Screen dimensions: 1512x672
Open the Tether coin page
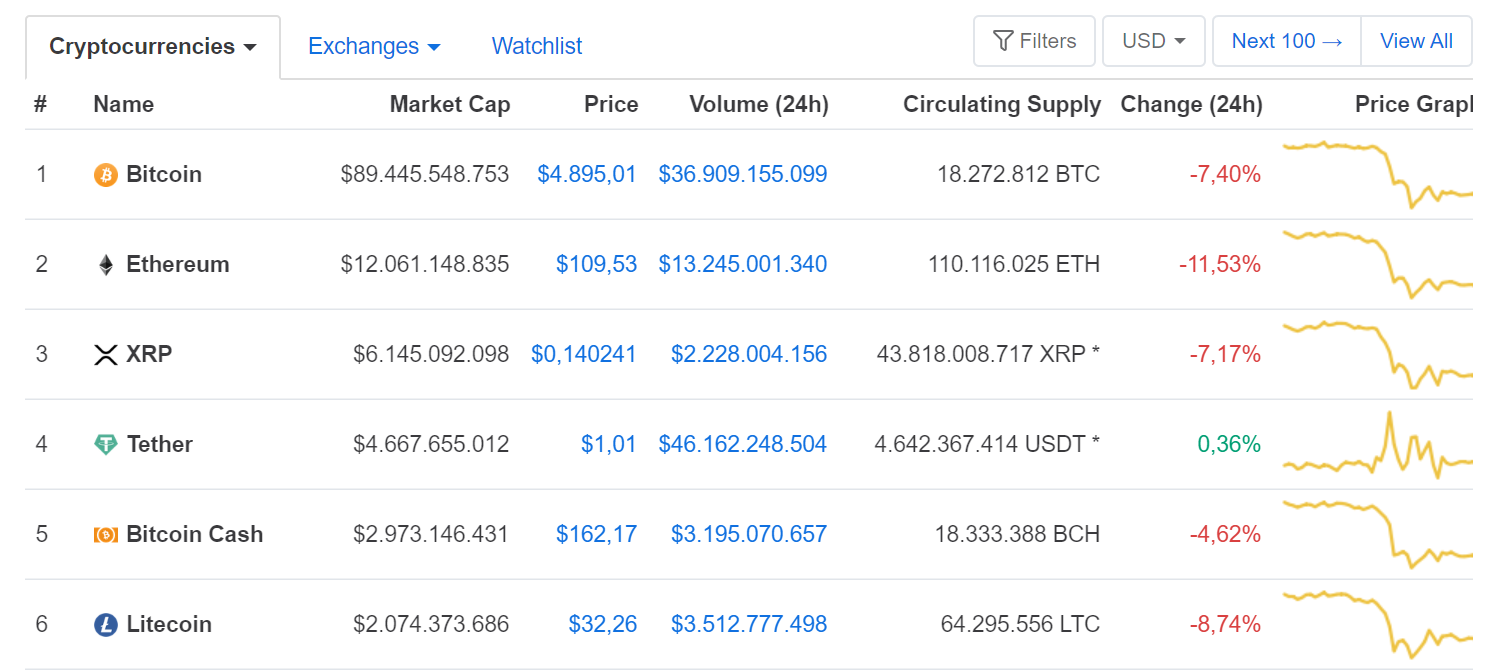(x=159, y=444)
